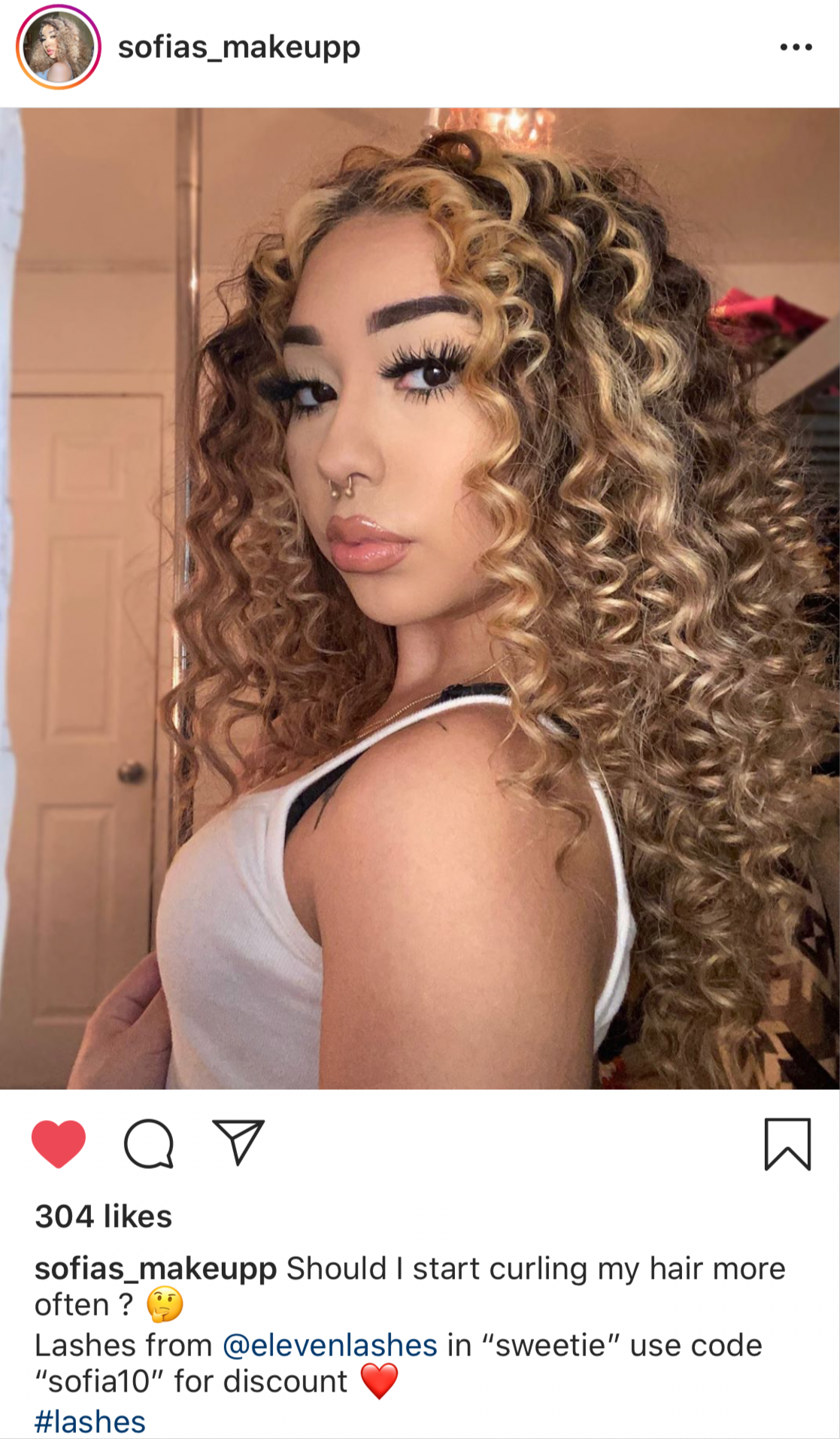Open sofias_makeupp's story from profile picture

coord(58,47)
